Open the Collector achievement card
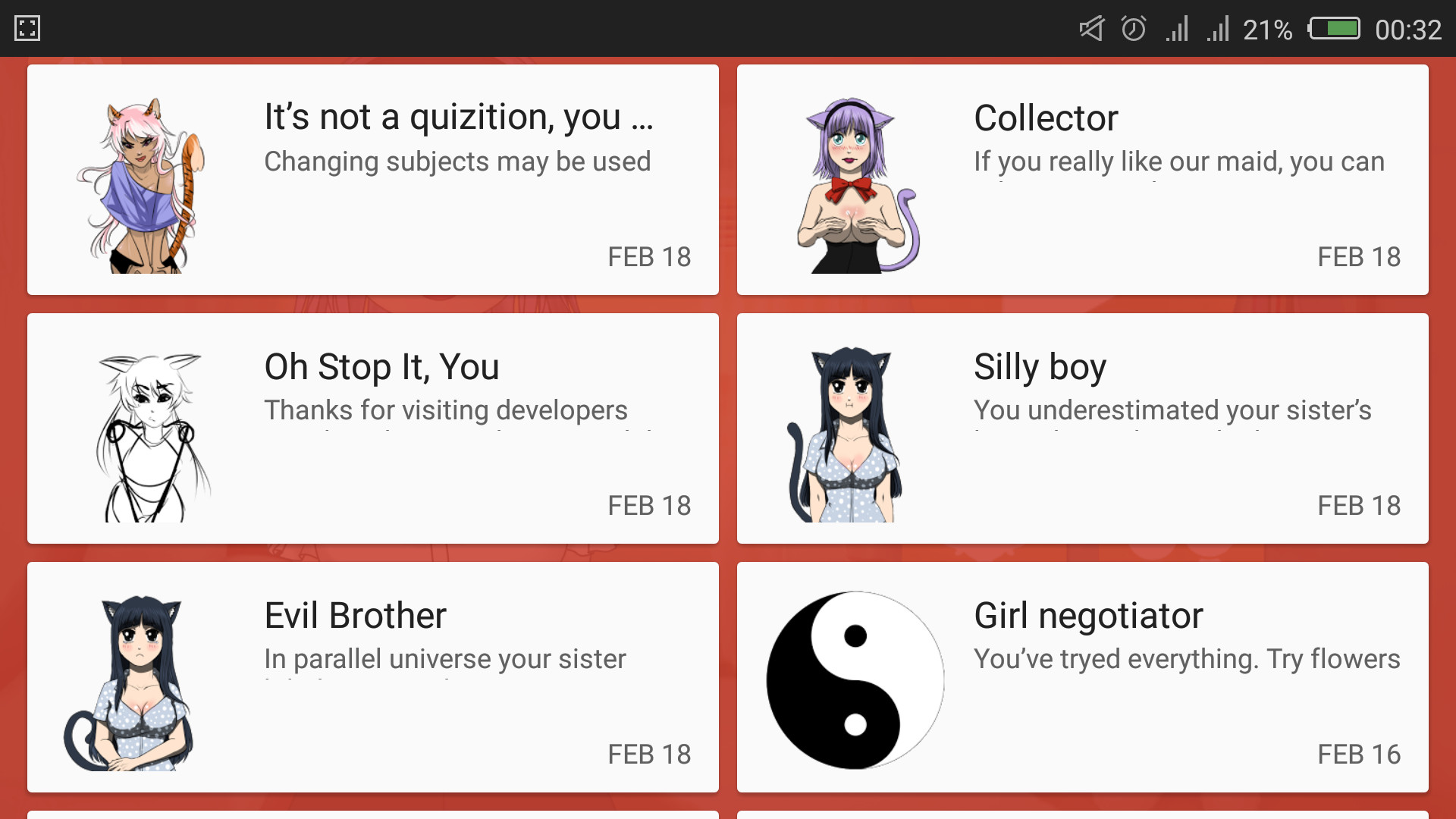 pyautogui.click(x=1082, y=180)
